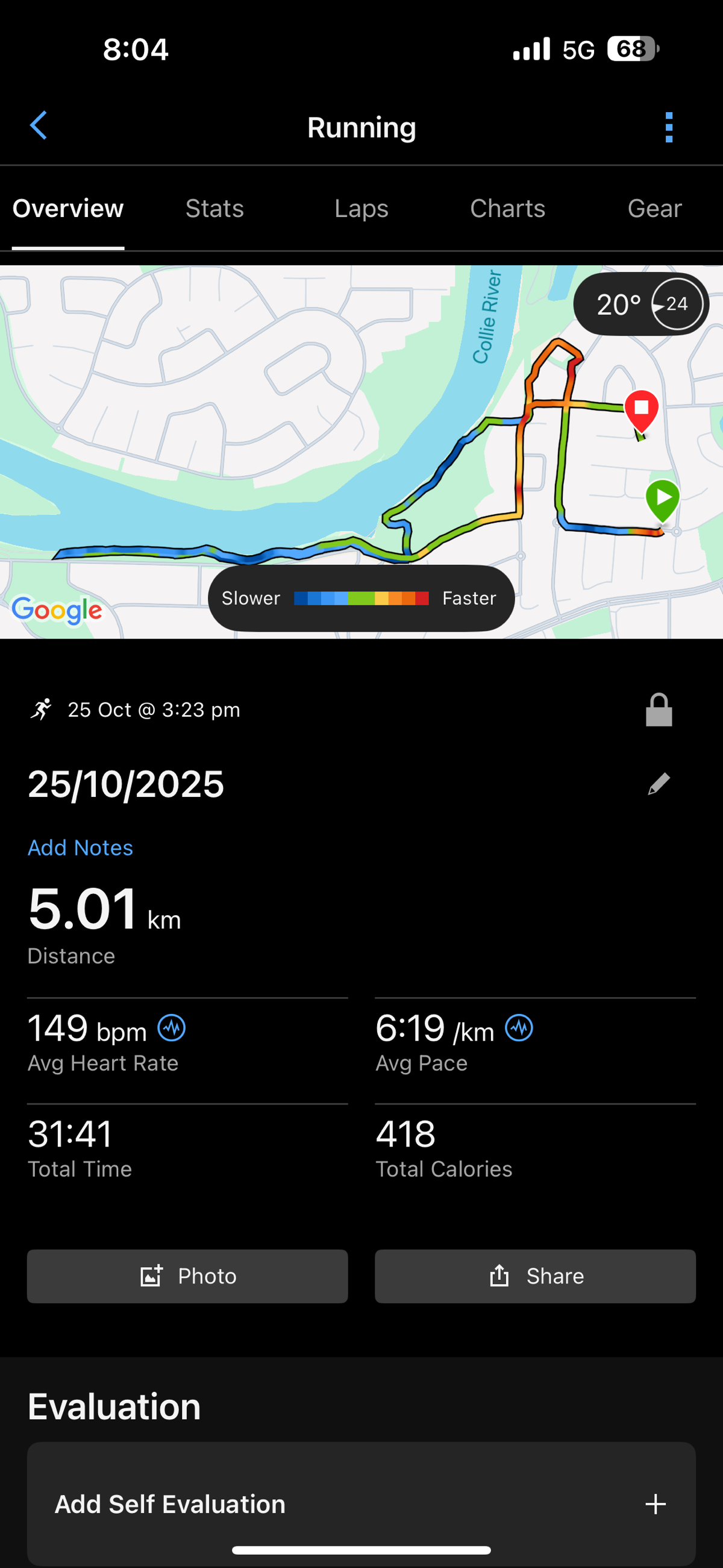Image resolution: width=723 pixels, height=1568 pixels.
Task: Add a photo to this run
Action: tap(187, 1276)
